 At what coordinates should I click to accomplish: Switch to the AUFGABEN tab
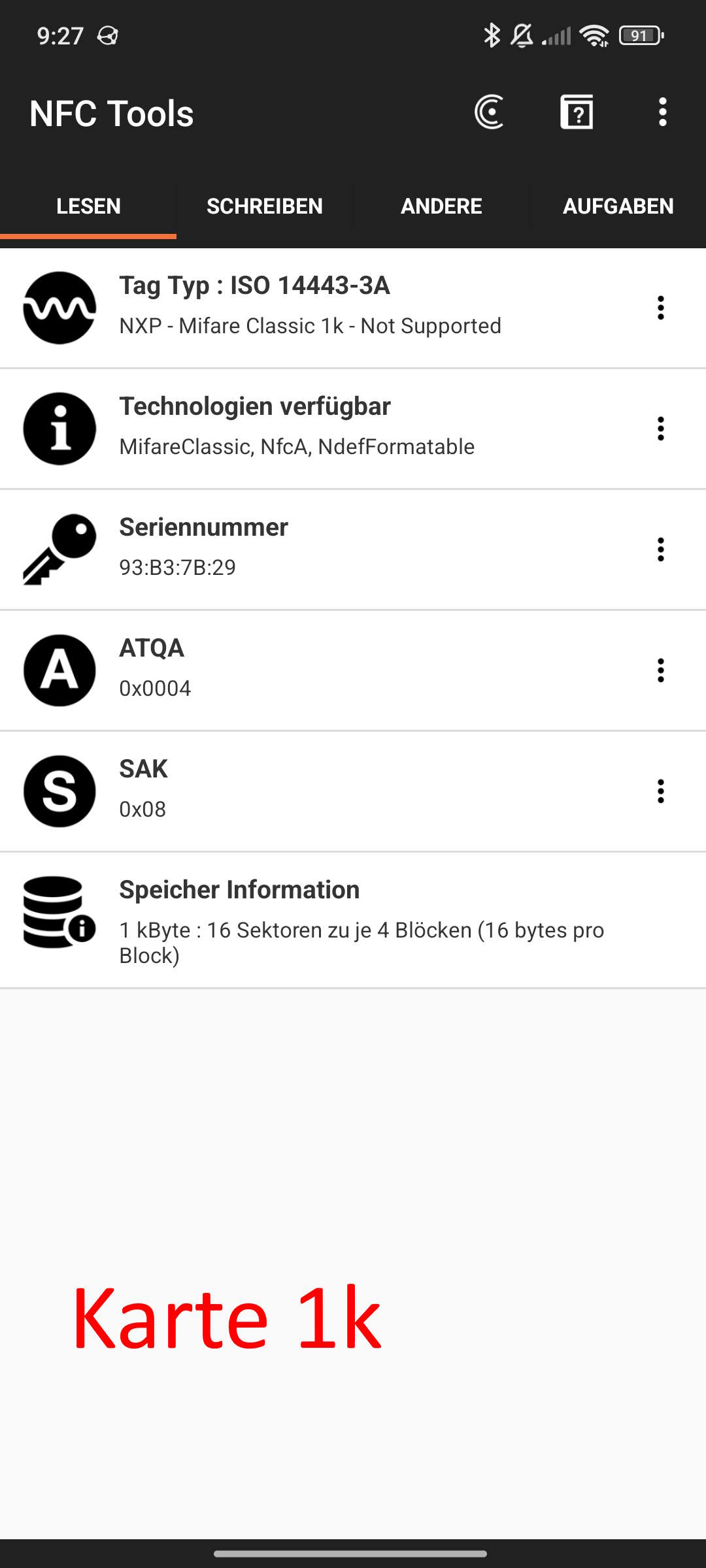point(618,206)
